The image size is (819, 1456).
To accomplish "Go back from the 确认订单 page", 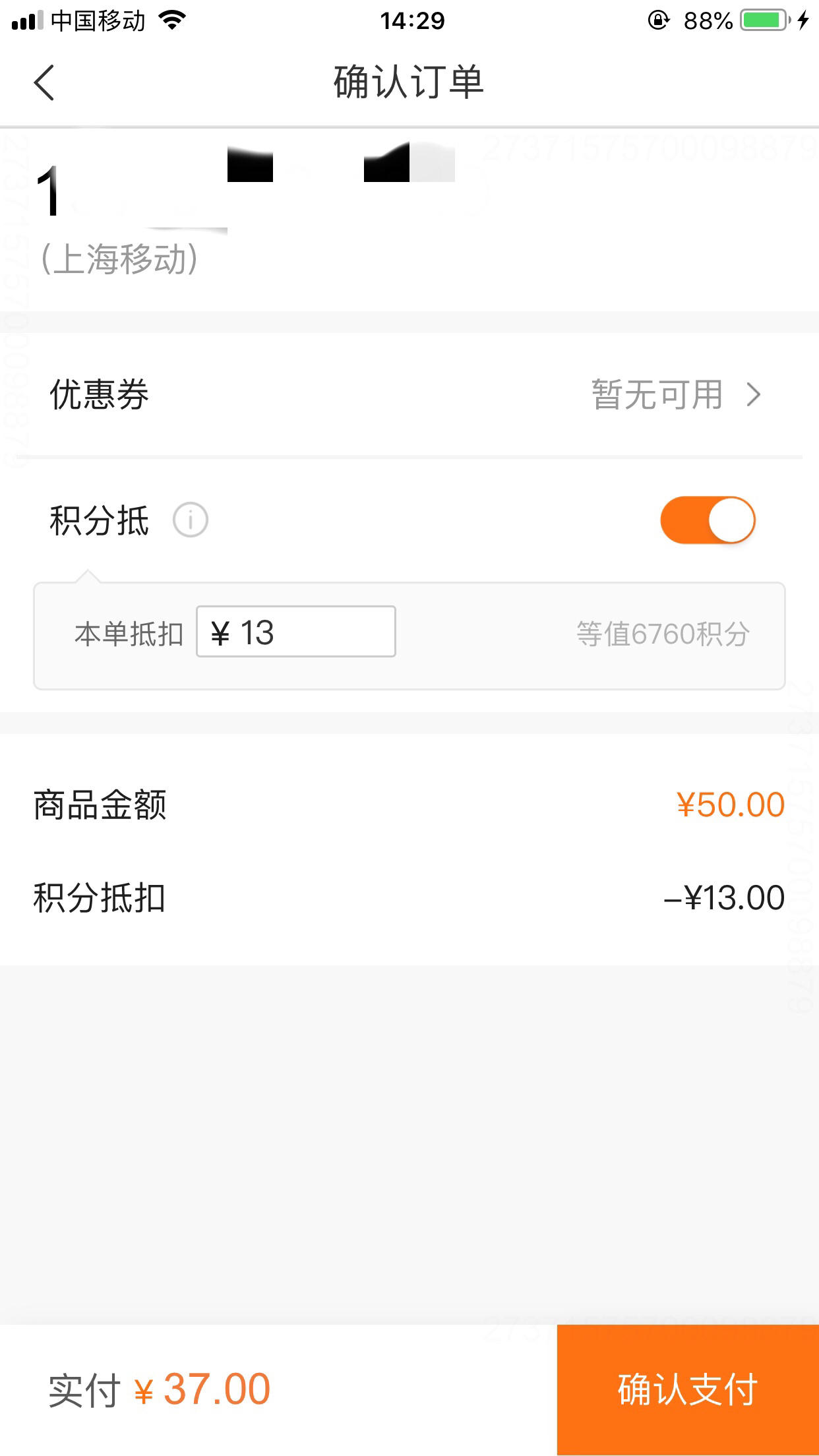I will (x=44, y=83).
